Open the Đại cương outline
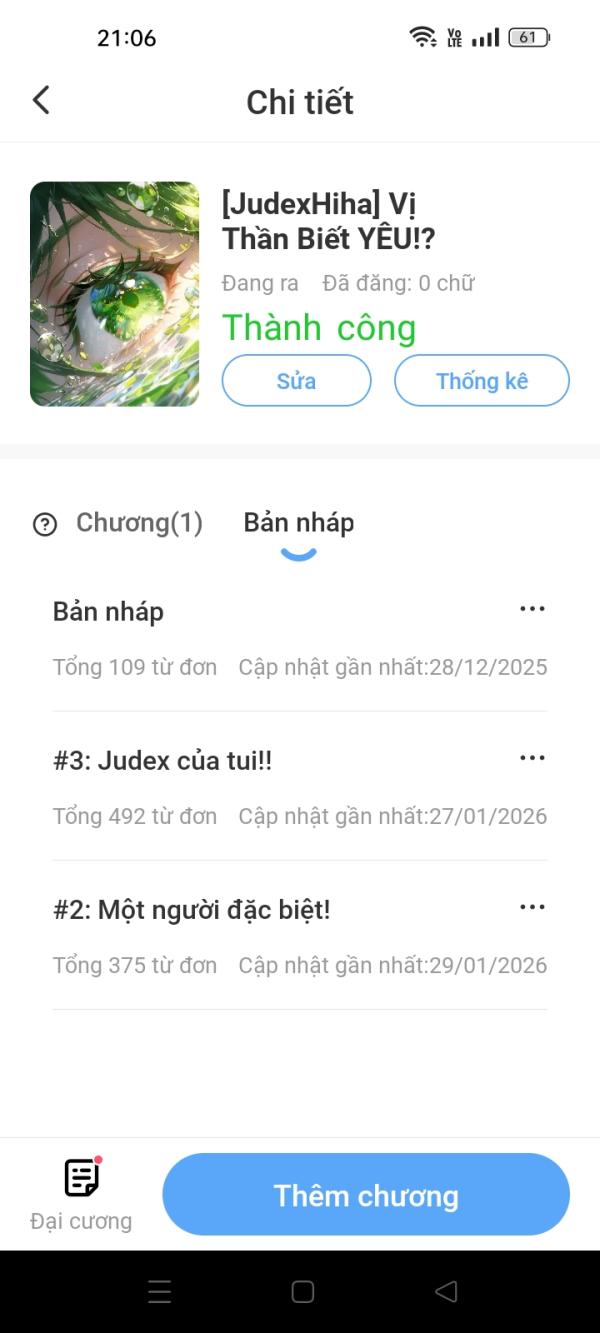This screenshot has width=600, height=1333. coord(81,1194)
